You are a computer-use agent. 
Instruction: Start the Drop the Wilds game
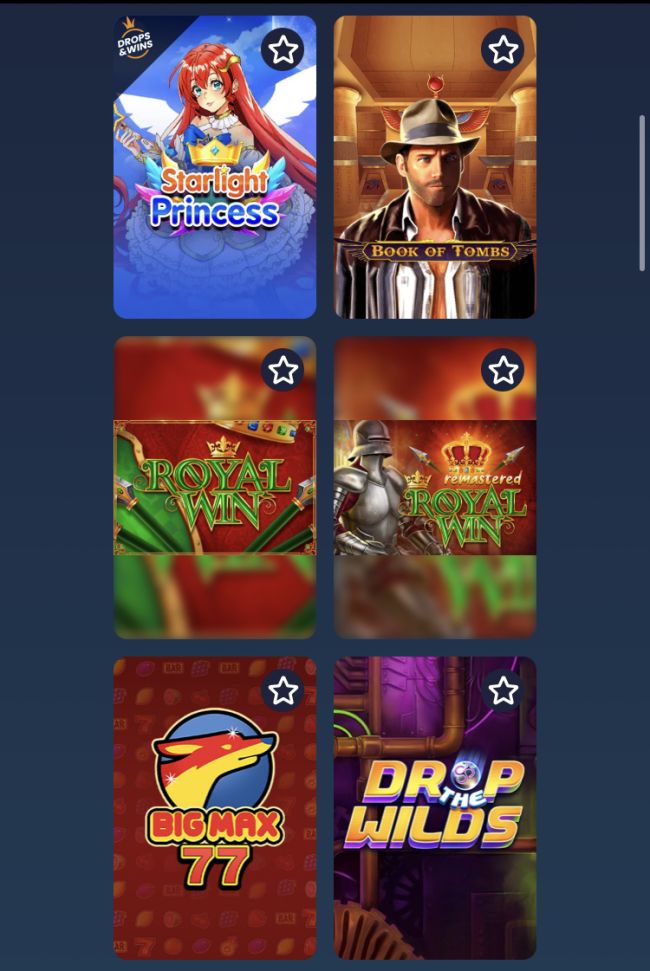pos(434,820)
